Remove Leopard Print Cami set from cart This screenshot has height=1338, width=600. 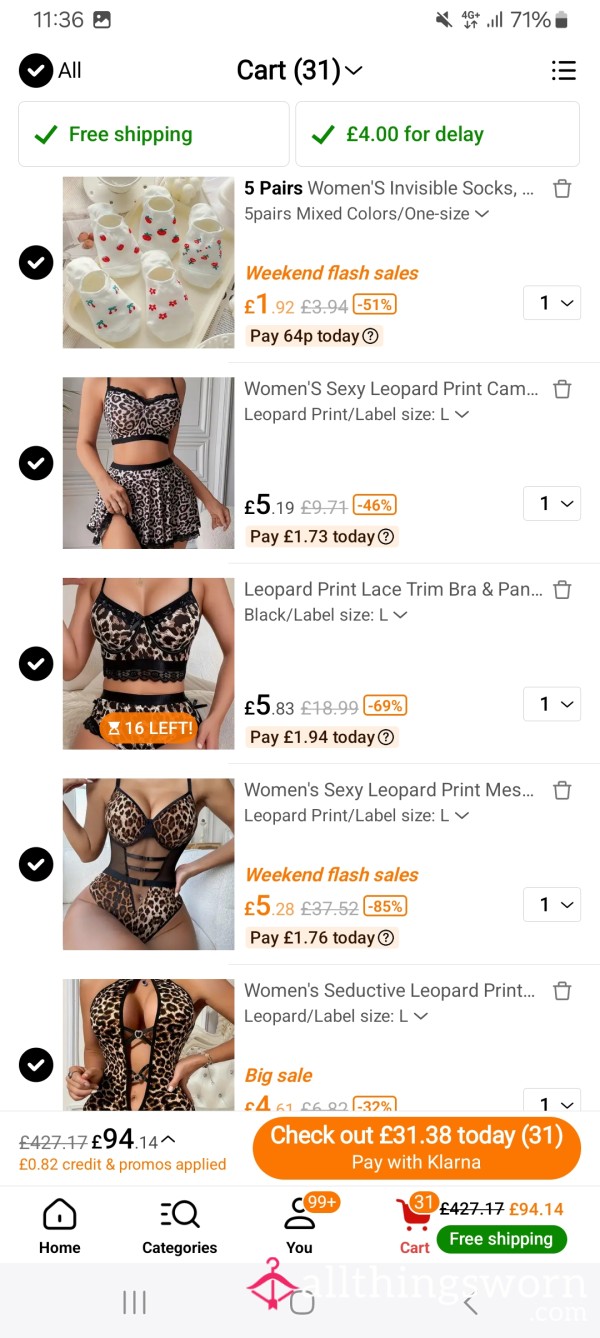[x=562, y=390]
